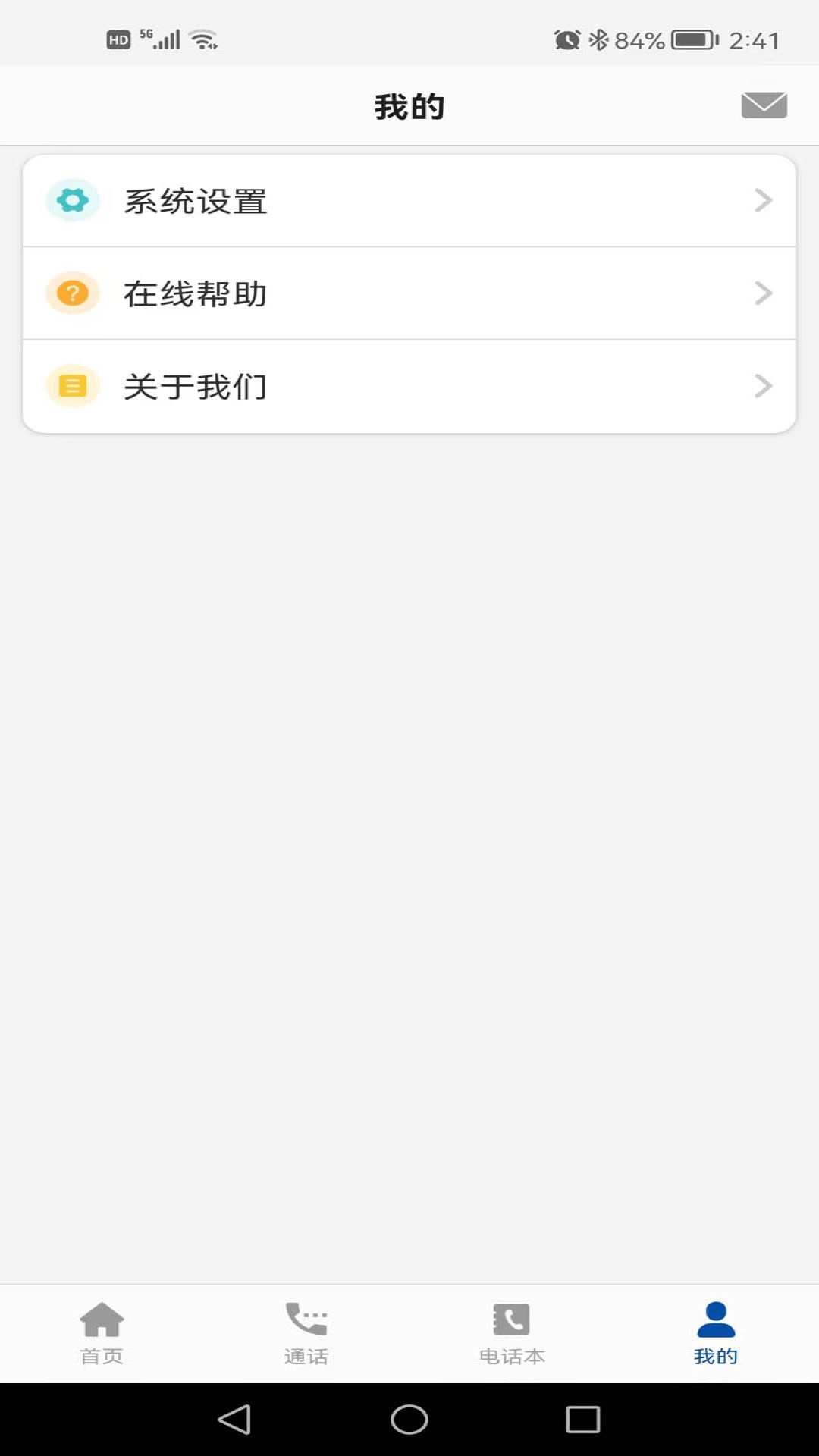Expand the 系统设置 row via its chevron
This screenshot has width=819, height=1456.
762,200
